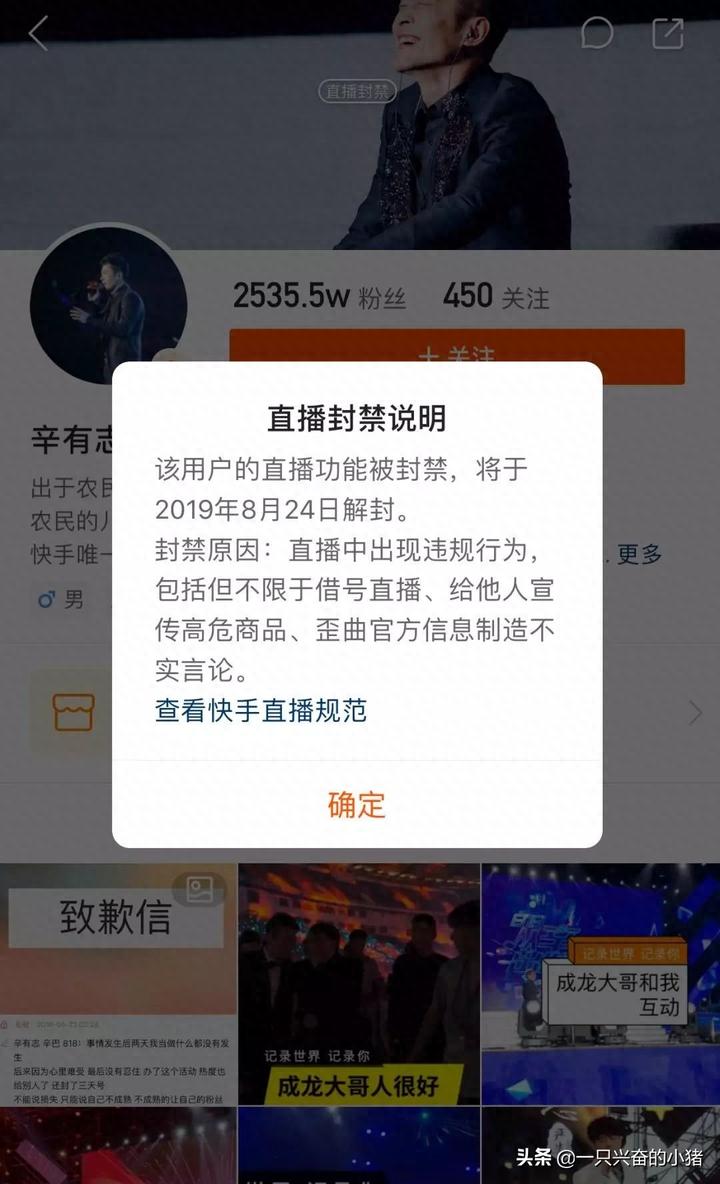Confirm the dialog with 确定
This screenshot has width=720, height=1184.
(357, 805)
